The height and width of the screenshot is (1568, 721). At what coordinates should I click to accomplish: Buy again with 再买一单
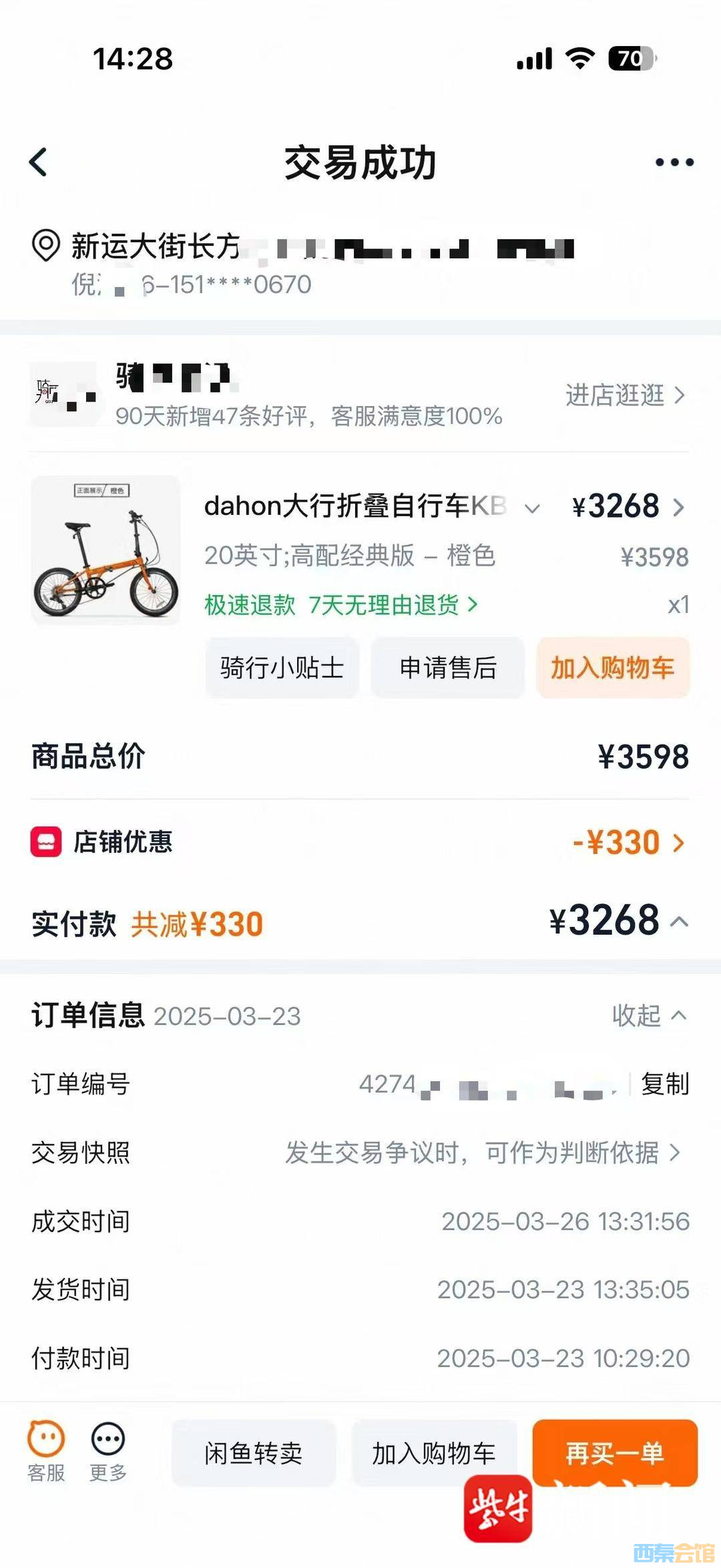tap(614, 1452)
